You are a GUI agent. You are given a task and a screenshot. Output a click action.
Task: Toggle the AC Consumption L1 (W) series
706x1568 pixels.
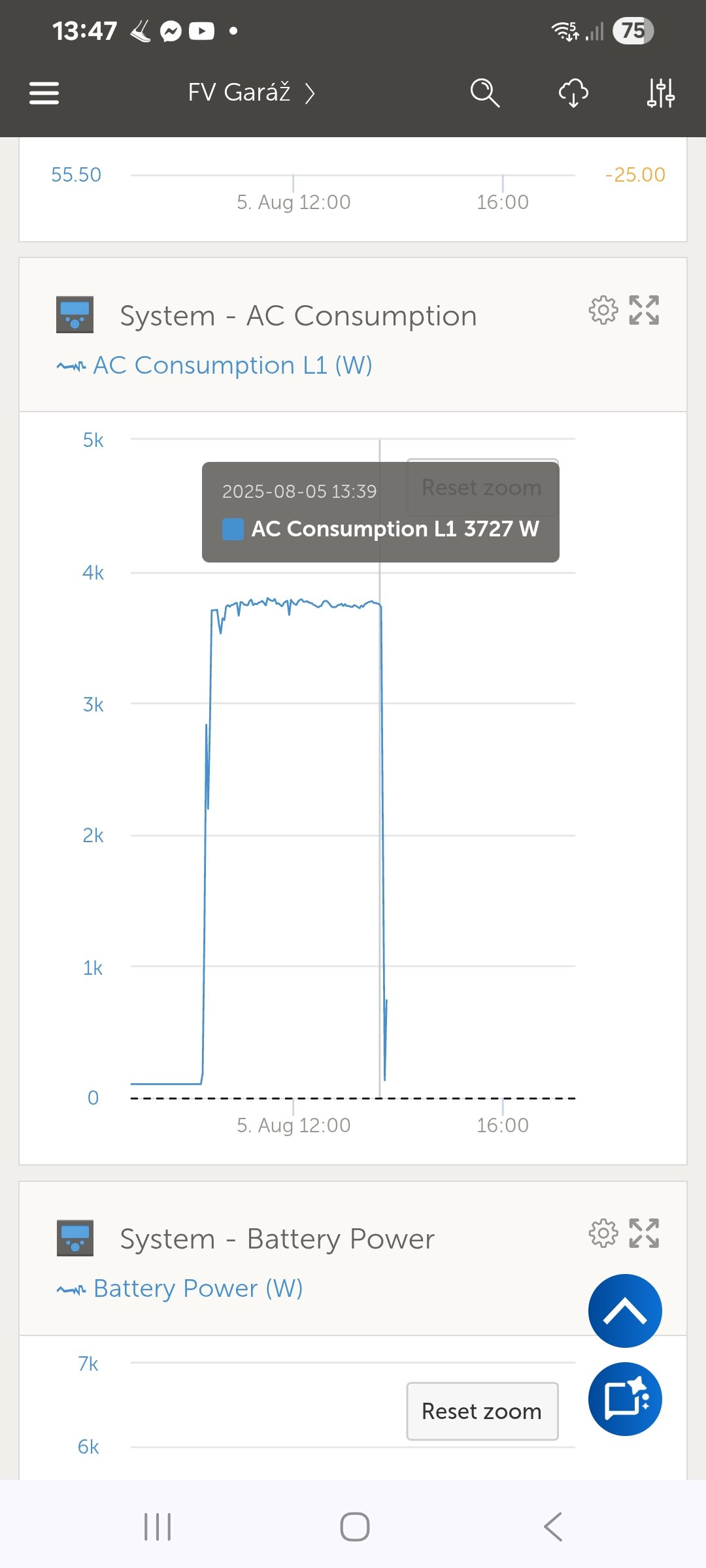232,366
